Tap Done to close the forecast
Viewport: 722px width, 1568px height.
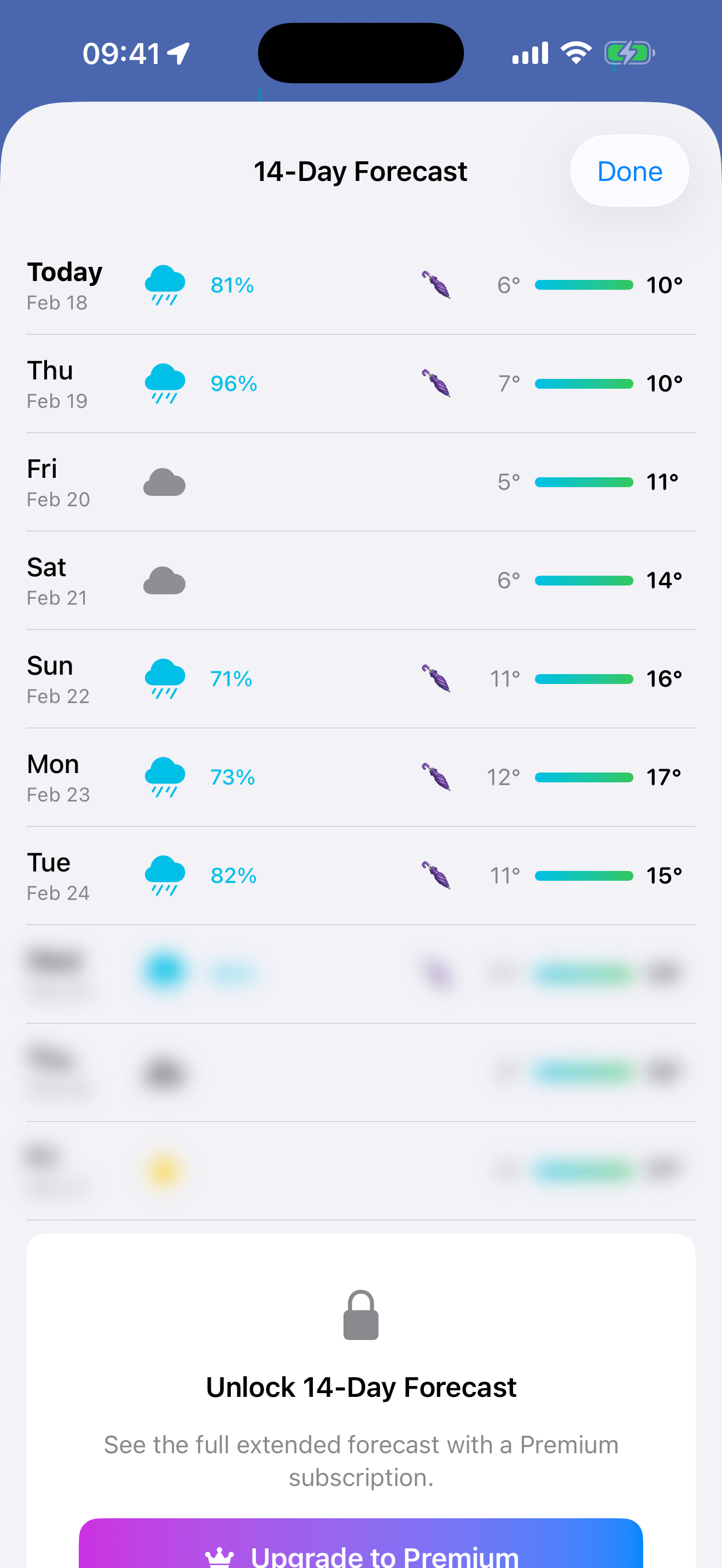629,171
